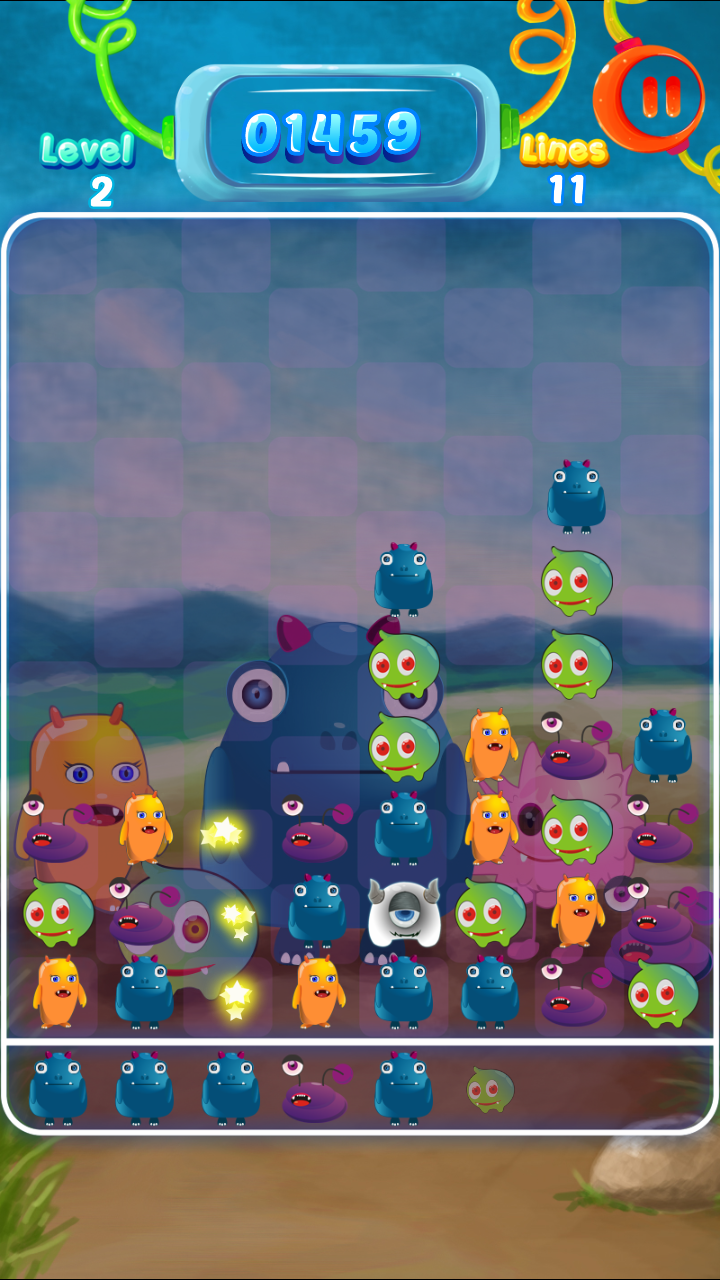Pause the game
The height and width of the screenshot is (1280, 720).
648,97
